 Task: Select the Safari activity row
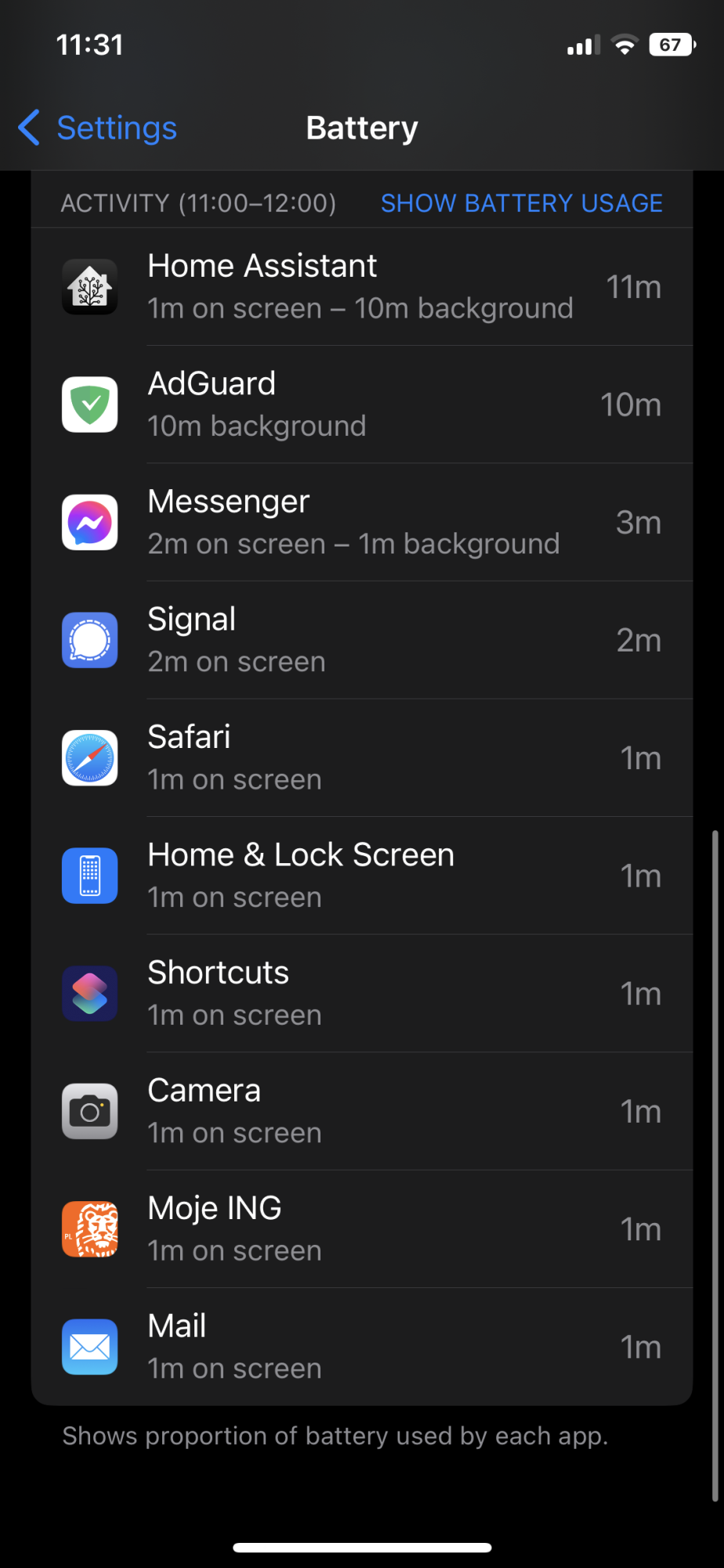362,758
